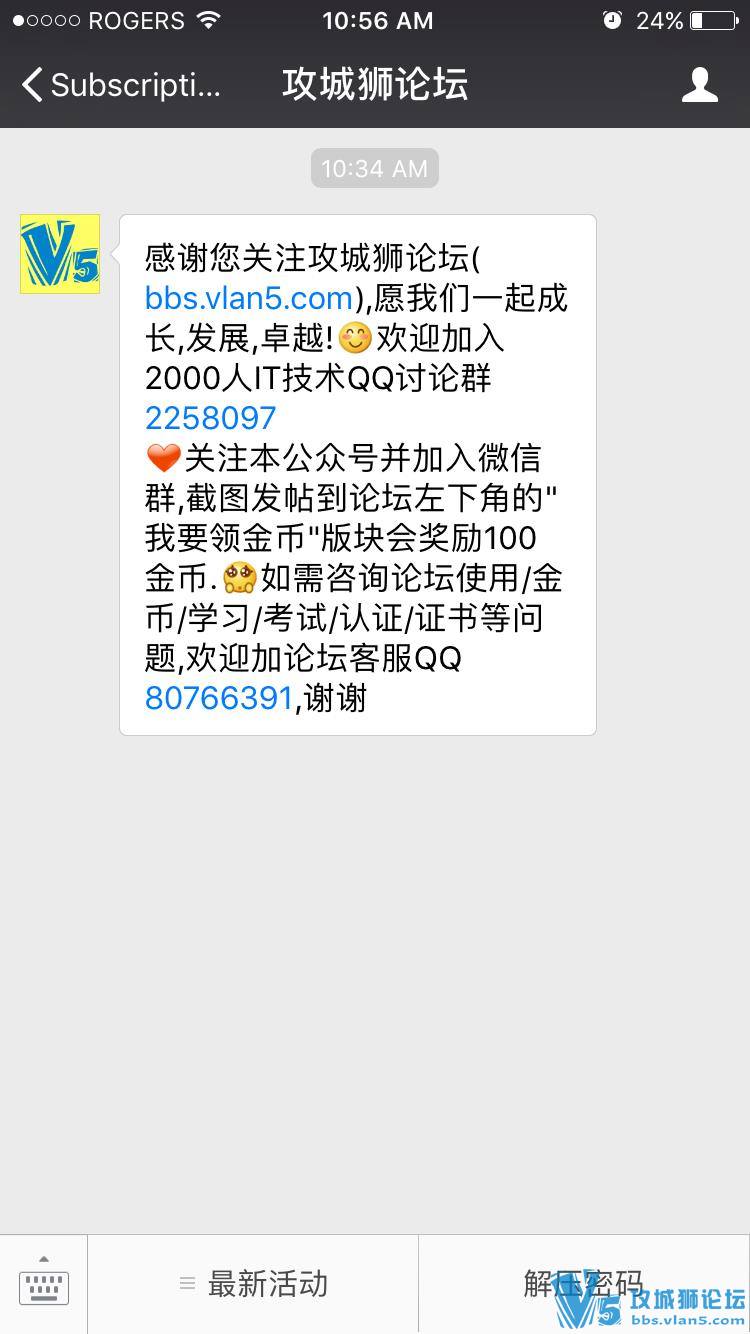The width and height of the screenshot is (750, 1334).
Task: Open the 解压密码 menu
Action: [583, 1283]
